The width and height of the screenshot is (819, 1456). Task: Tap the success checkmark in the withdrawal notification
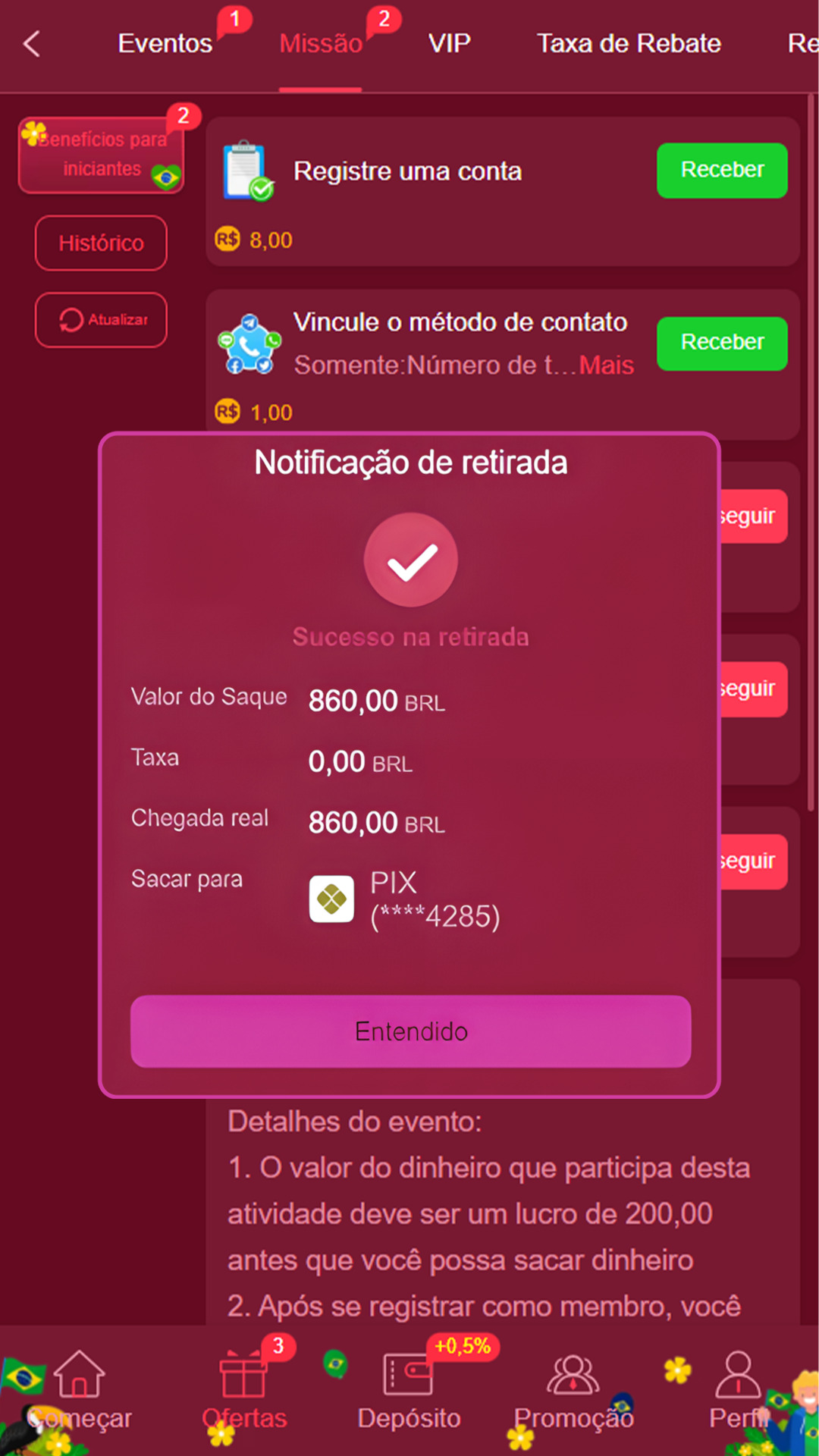[409, 559]
